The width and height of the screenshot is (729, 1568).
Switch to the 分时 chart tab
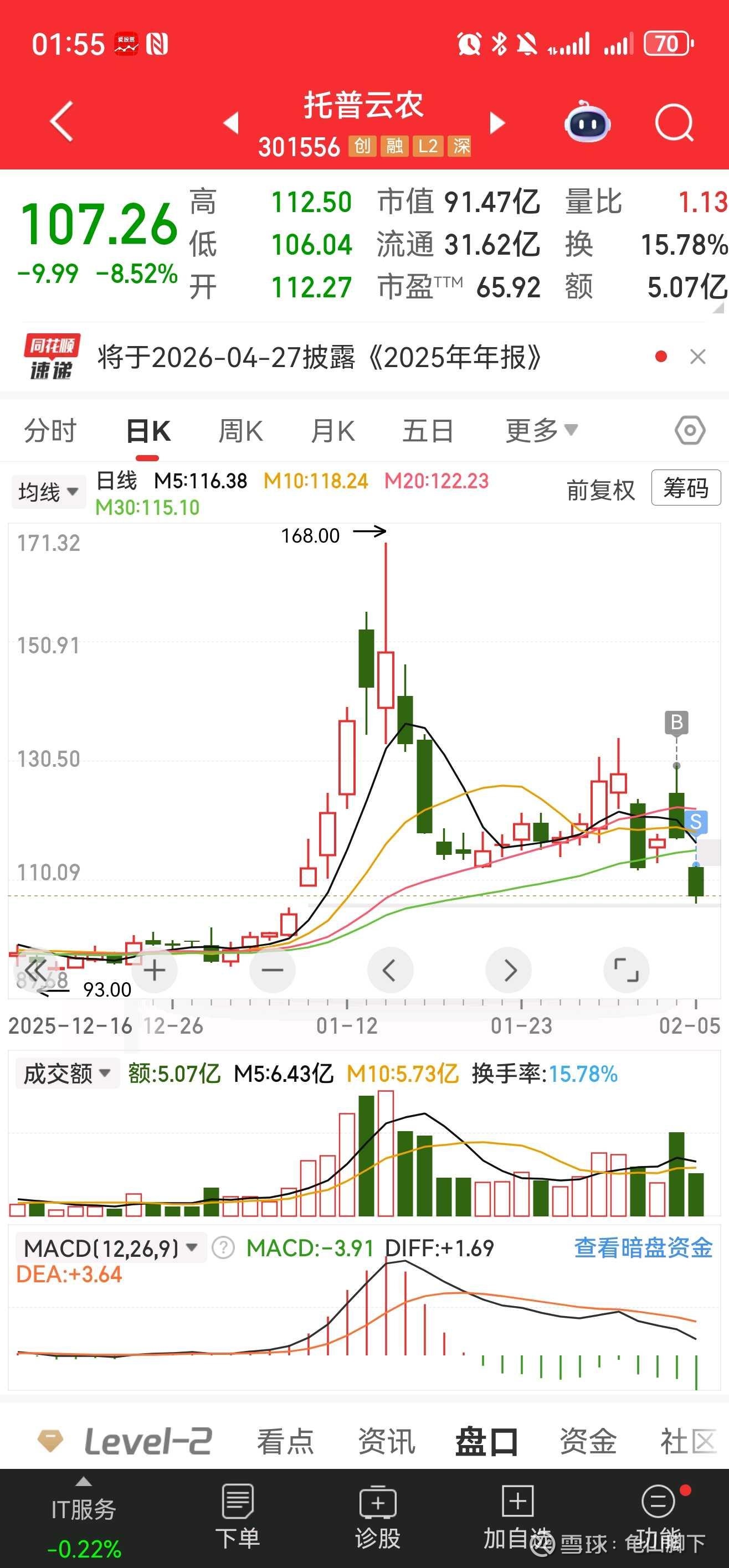point(50,431)
